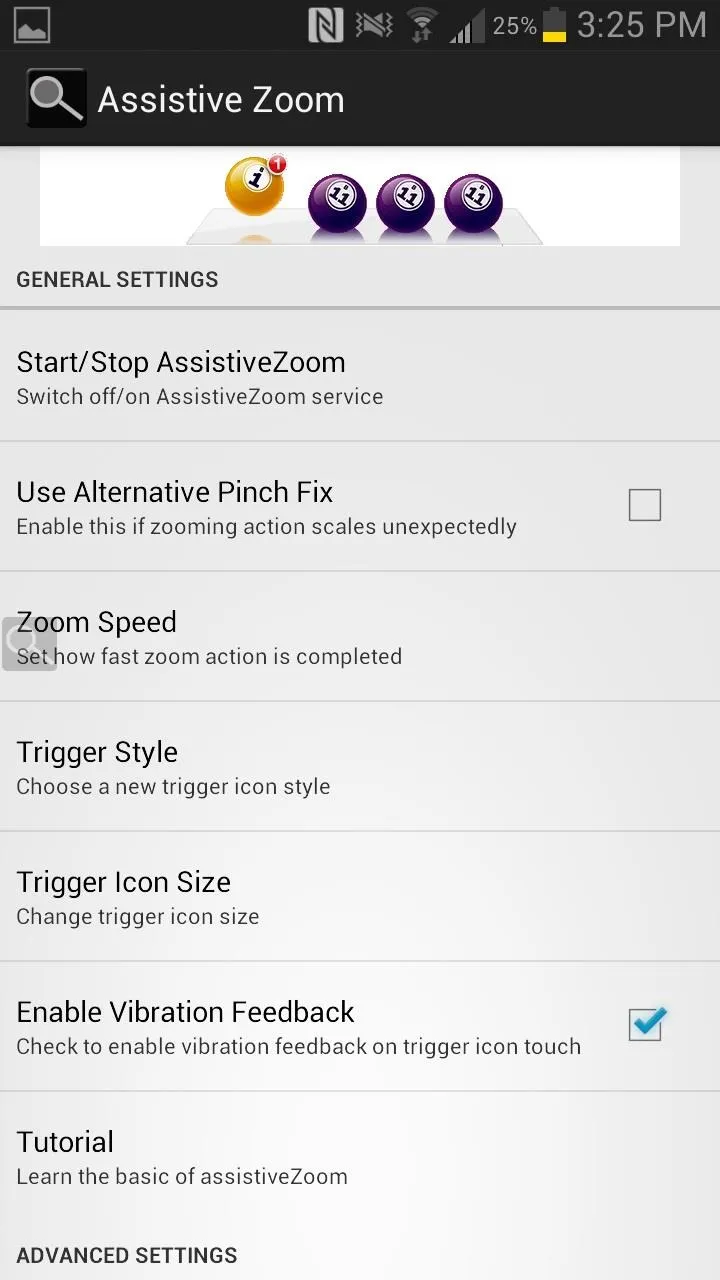Open the Tutorial
This screenshot has height=1280, width=720.
point(360,1157)
